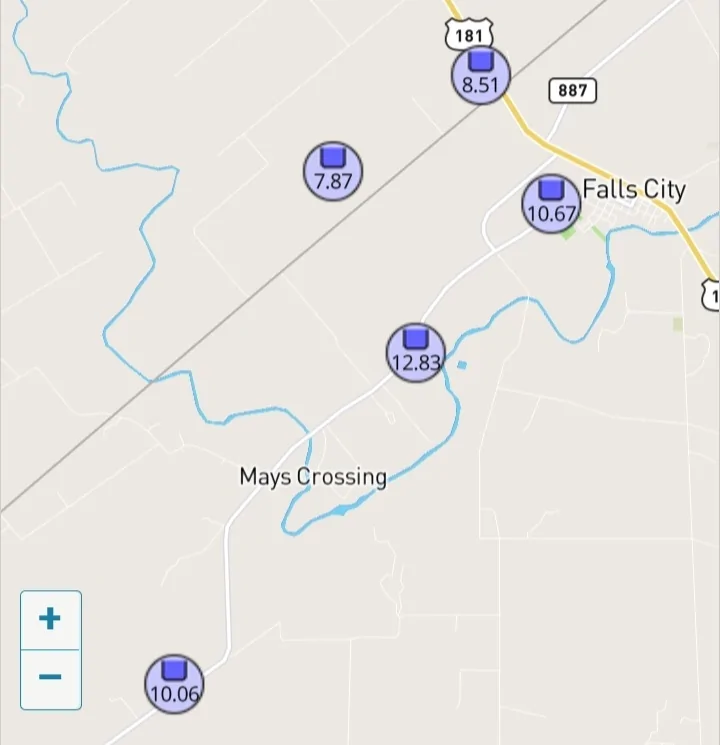Image resolution: width=720 pixels, height=745 pixels.
Task: Select the 8.51 map marker
Action: (481, 76)
